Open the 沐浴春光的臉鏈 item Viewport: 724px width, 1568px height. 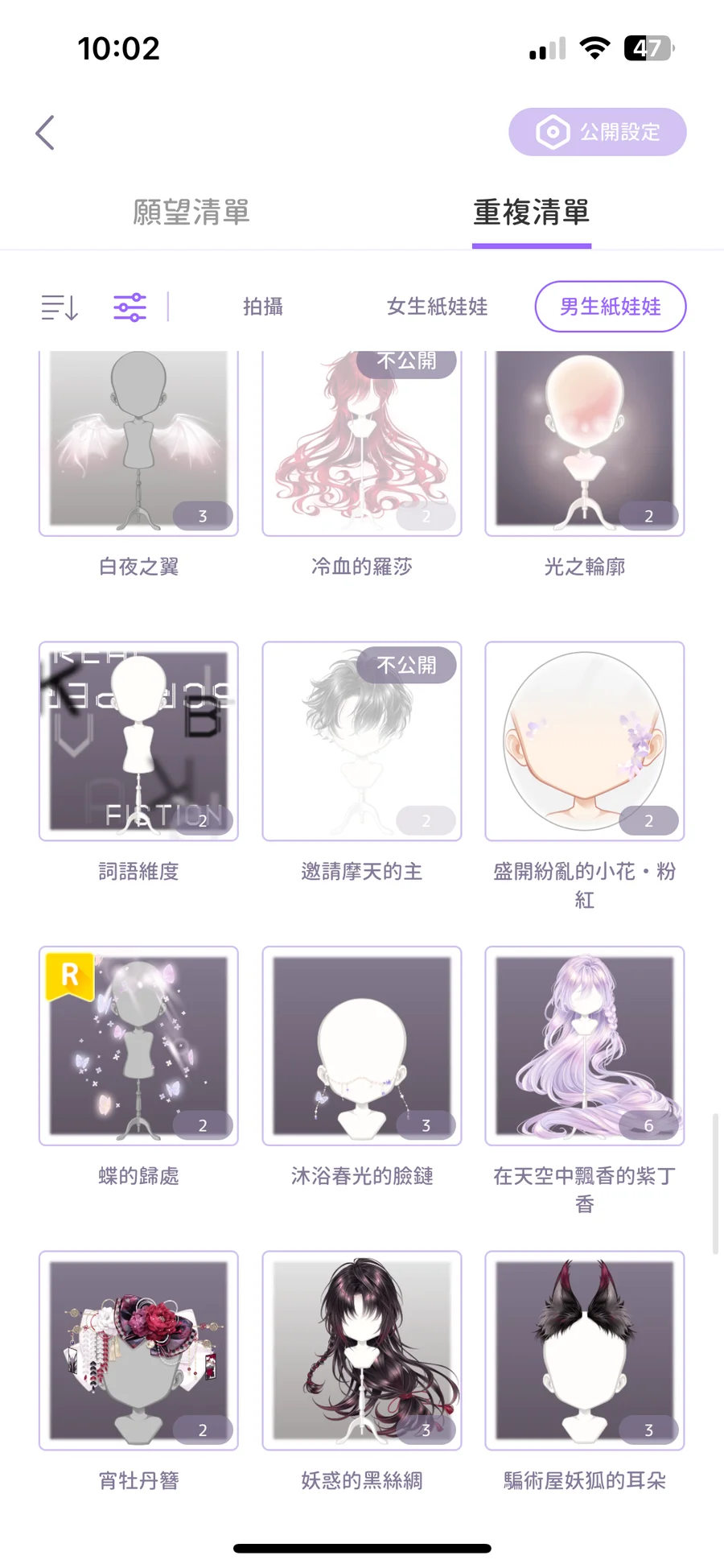(x=362, y=1045)
